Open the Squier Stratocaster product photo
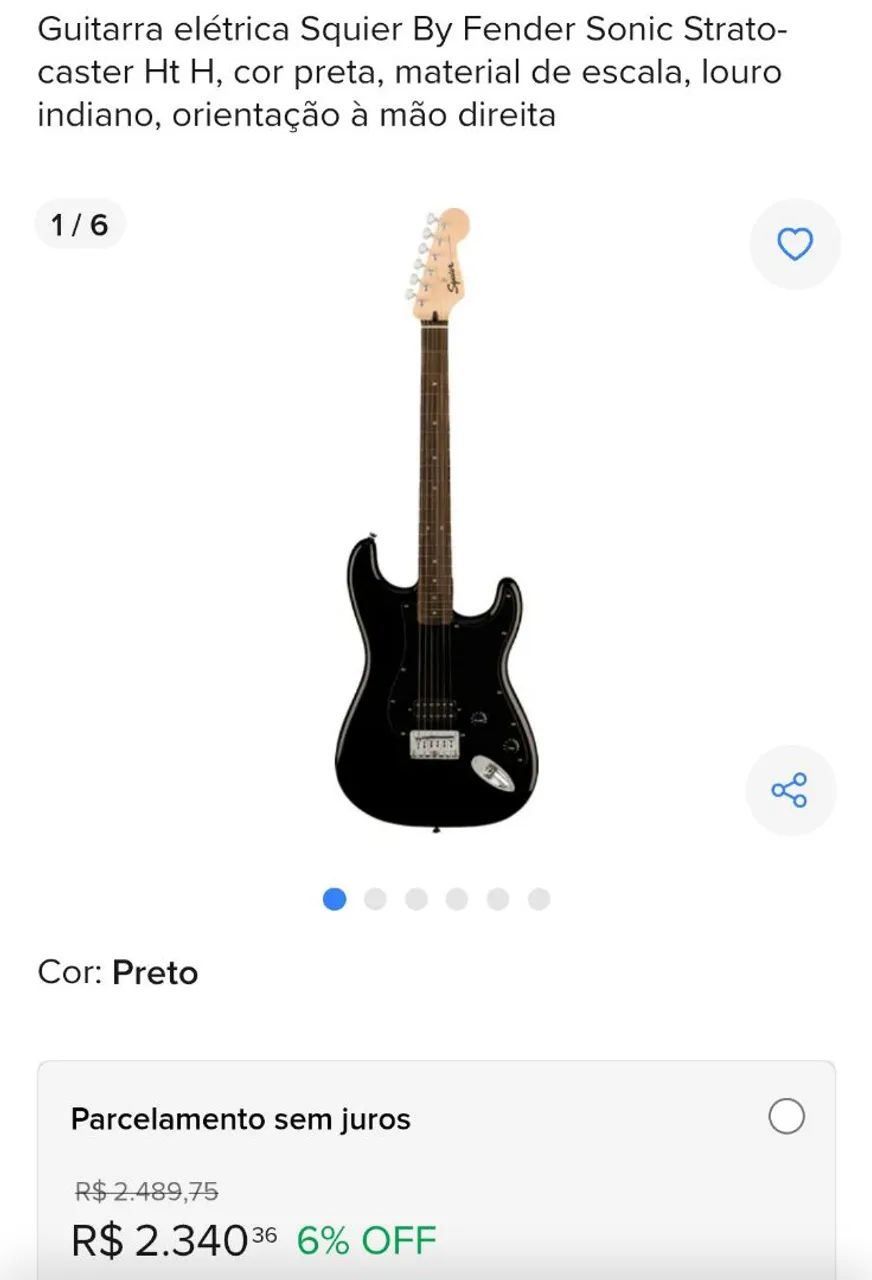Viewport: 872px width, 1280px height. point(437,520)
